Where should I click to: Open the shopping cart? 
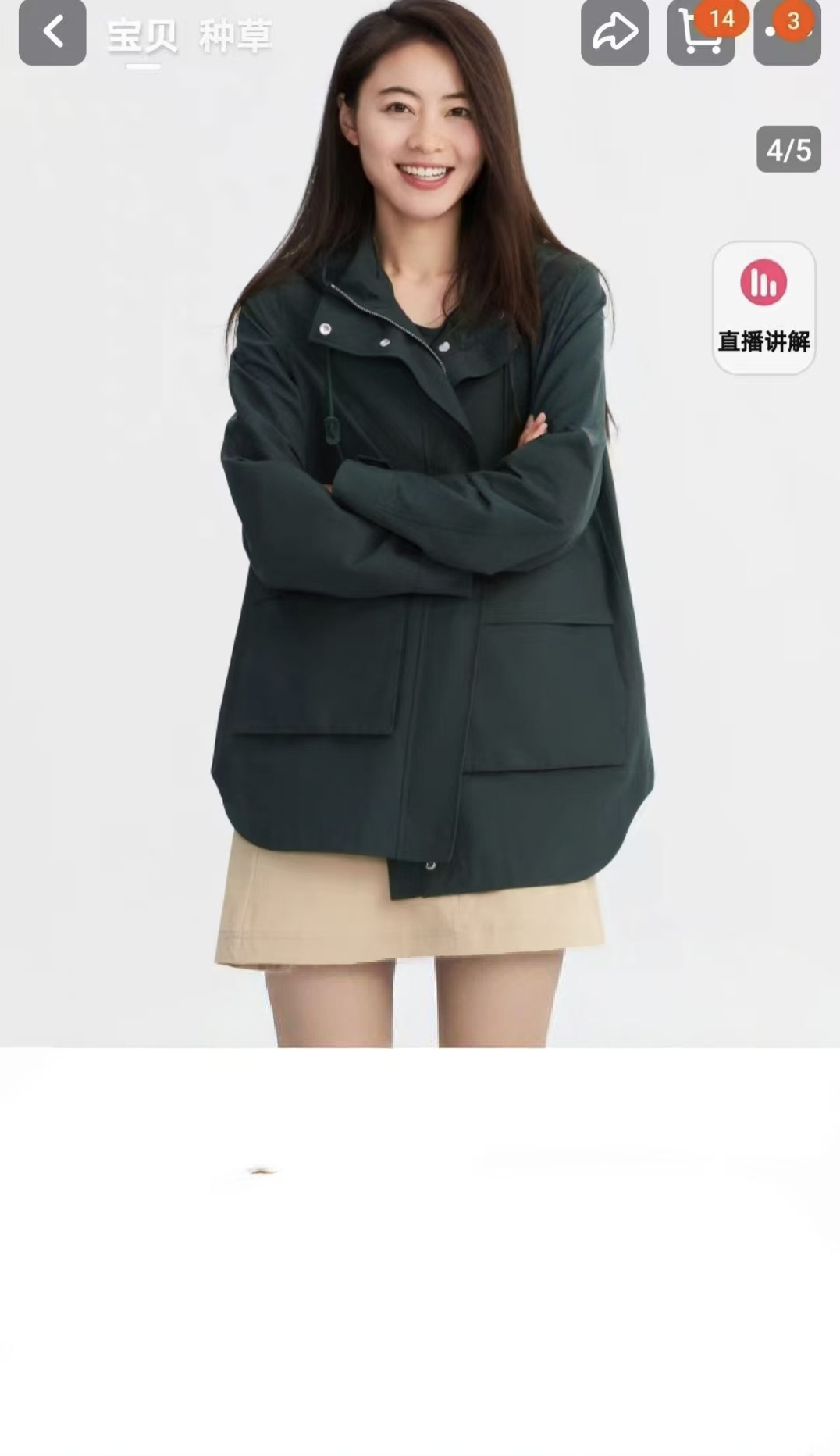[x=701, y=32]
